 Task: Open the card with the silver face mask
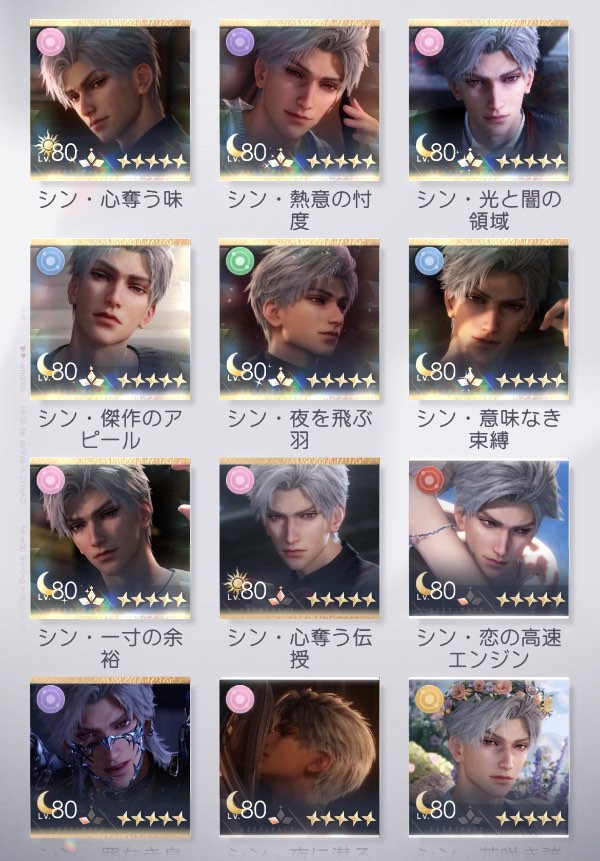(110, 755)
